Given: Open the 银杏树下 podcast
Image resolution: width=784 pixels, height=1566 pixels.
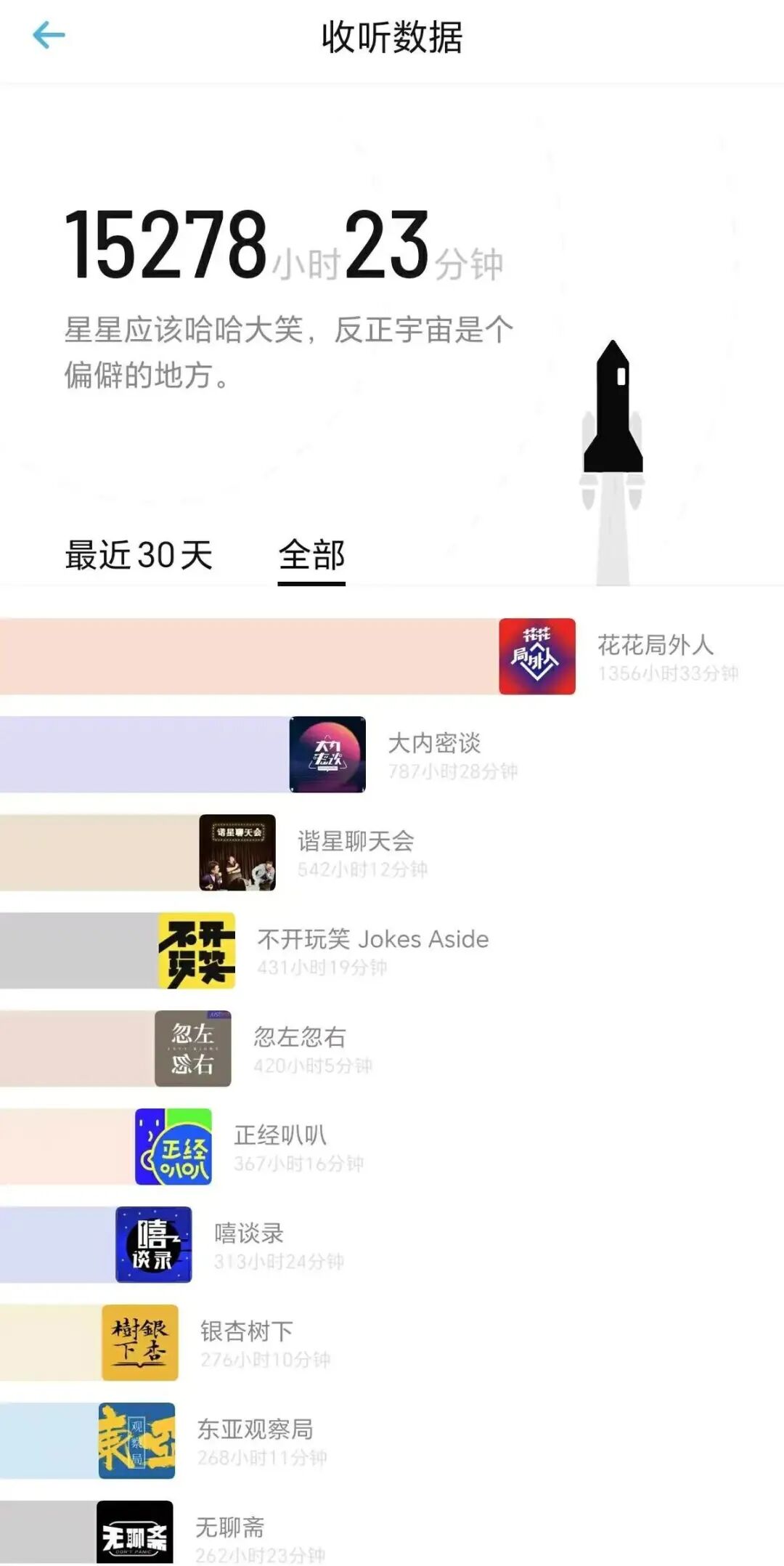Looking at the screenshot, I should [x=140, y=1343].
